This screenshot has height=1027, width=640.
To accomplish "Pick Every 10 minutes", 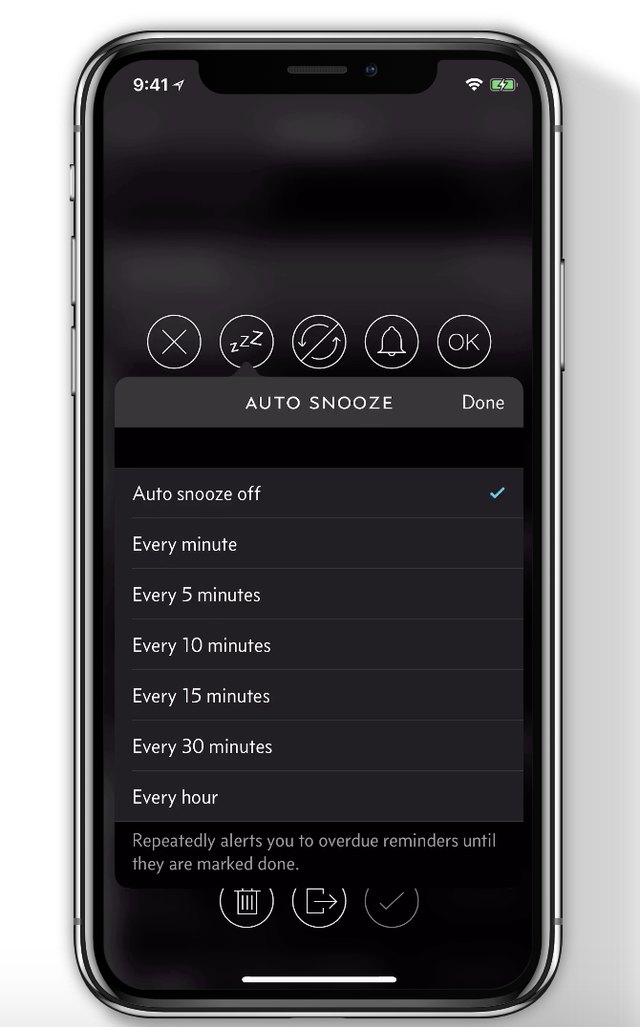I will [x=319, y=645].
